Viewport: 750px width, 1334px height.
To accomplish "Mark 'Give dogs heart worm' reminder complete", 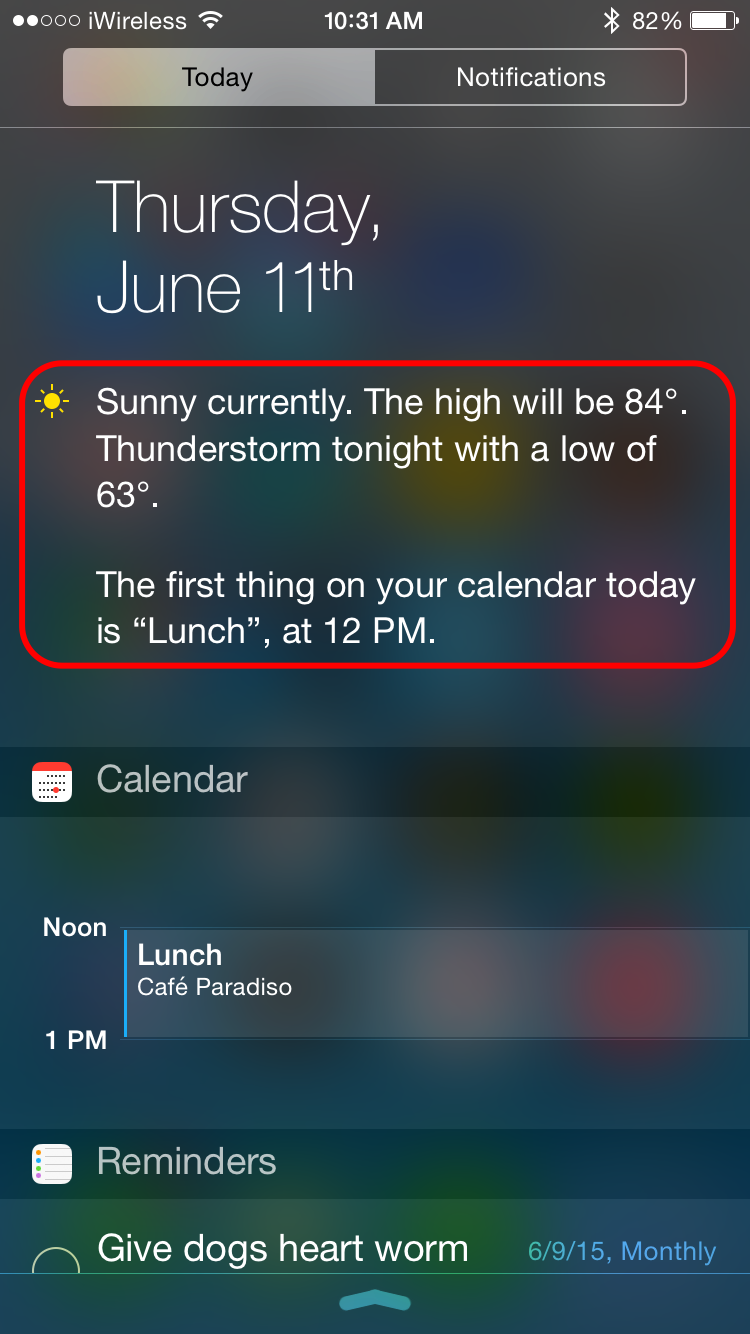I will [56, 1260].
